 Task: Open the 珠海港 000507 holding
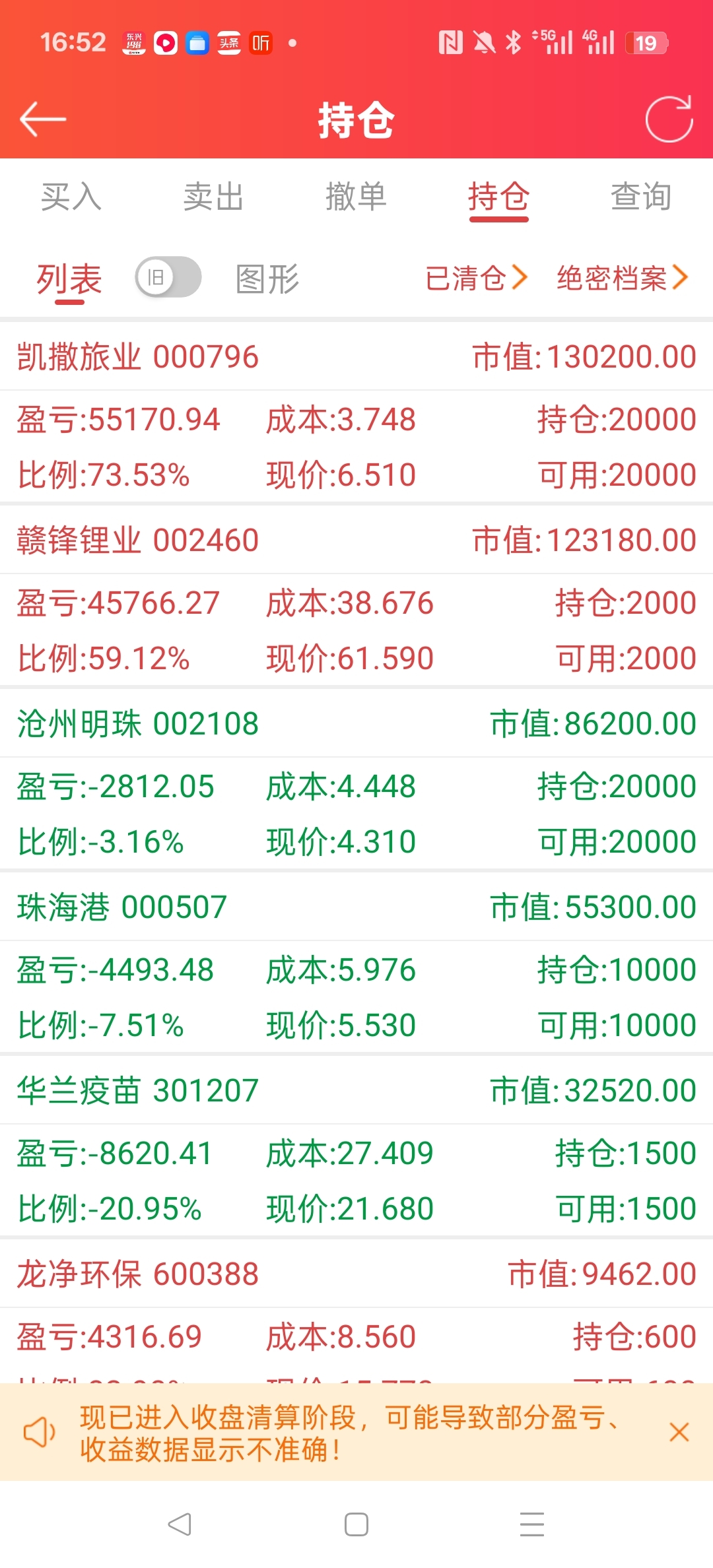pos(122,907)
